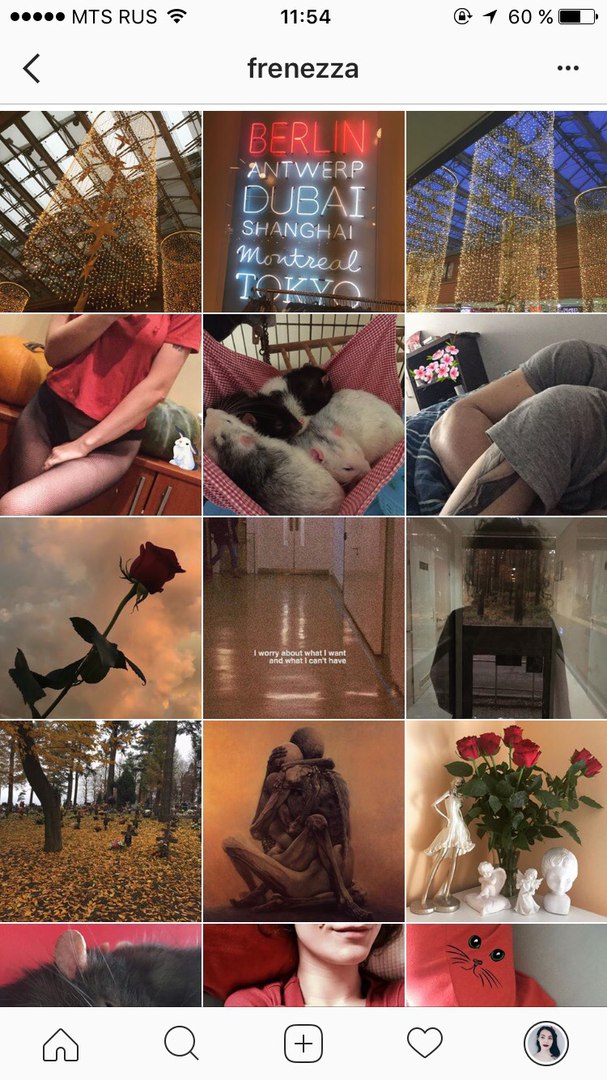Open the neon city names sign post
This screenshot has width=607, height=1080.
[x=304, y=211]
